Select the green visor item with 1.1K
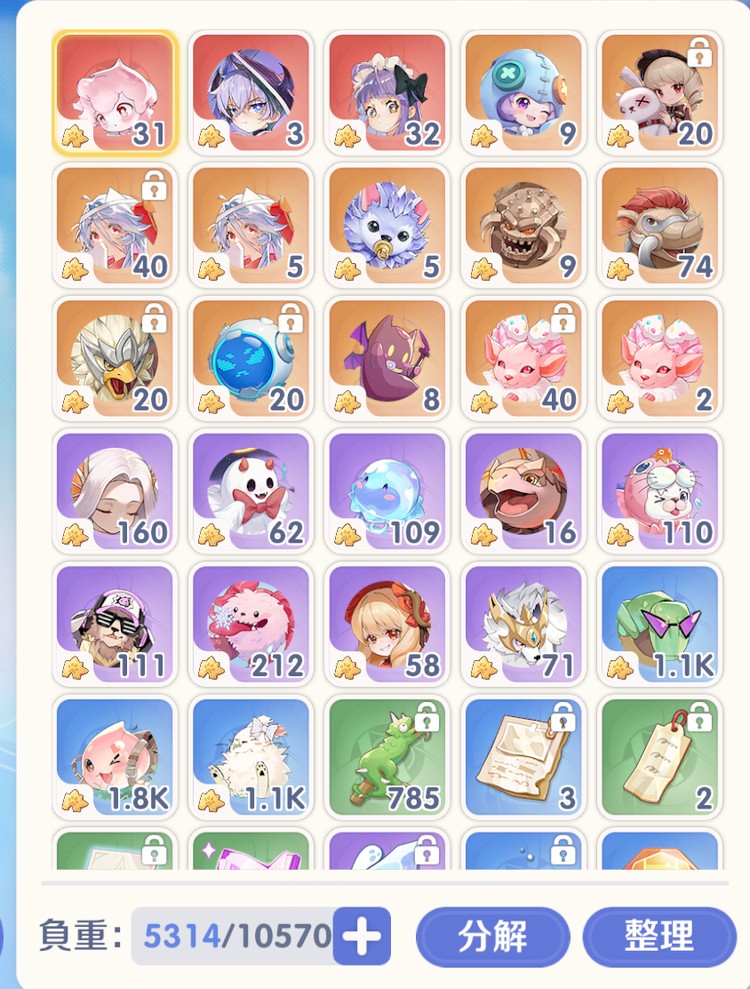750x989 pixels. [660, 624]
